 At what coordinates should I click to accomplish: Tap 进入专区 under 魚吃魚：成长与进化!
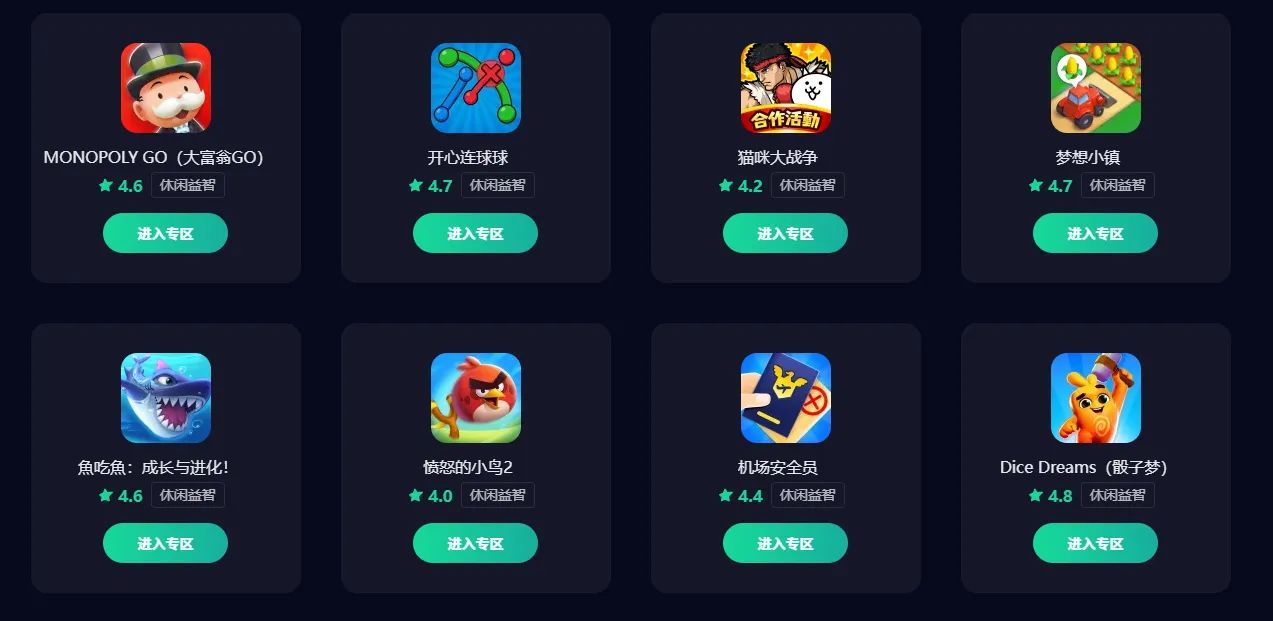click(165, 543)
